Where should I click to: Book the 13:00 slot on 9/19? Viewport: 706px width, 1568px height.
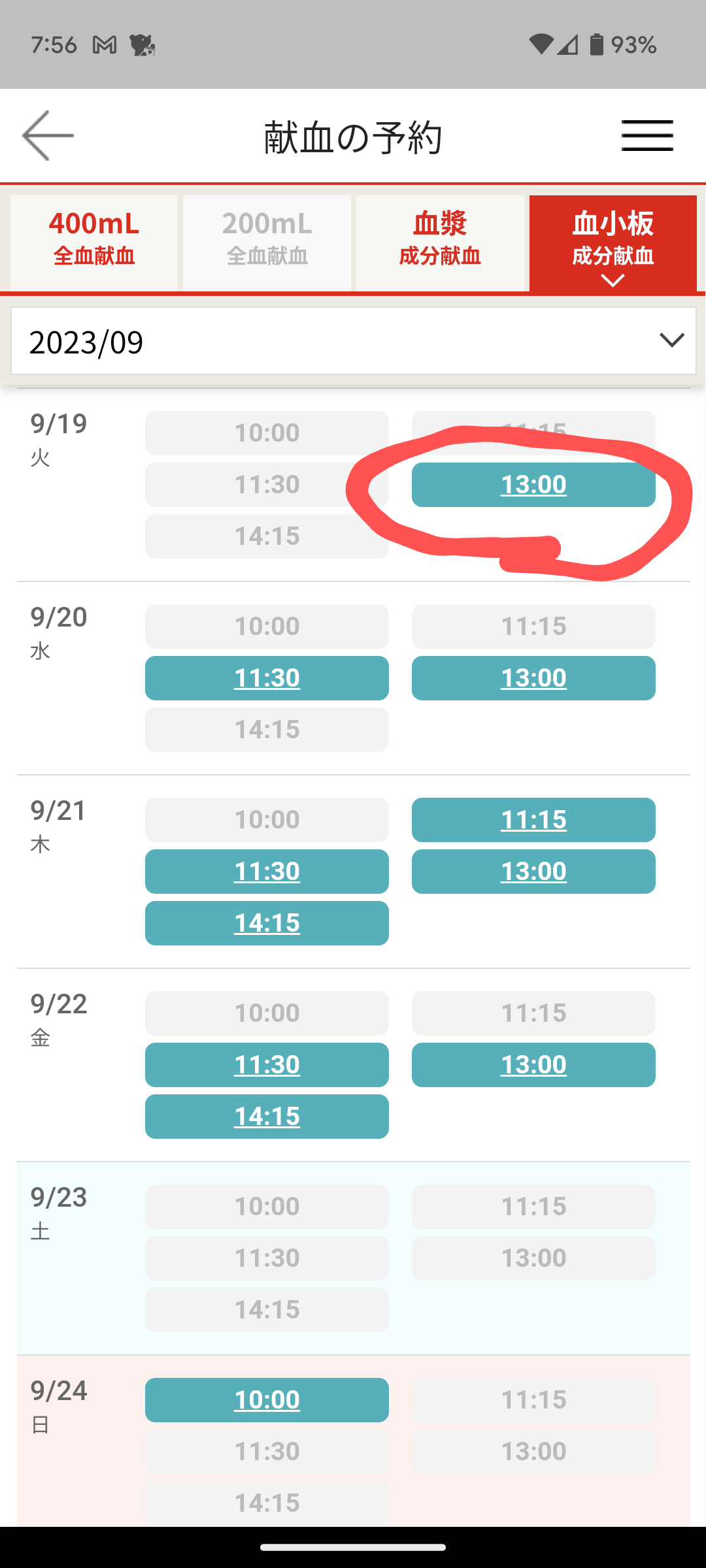point(533,485)
